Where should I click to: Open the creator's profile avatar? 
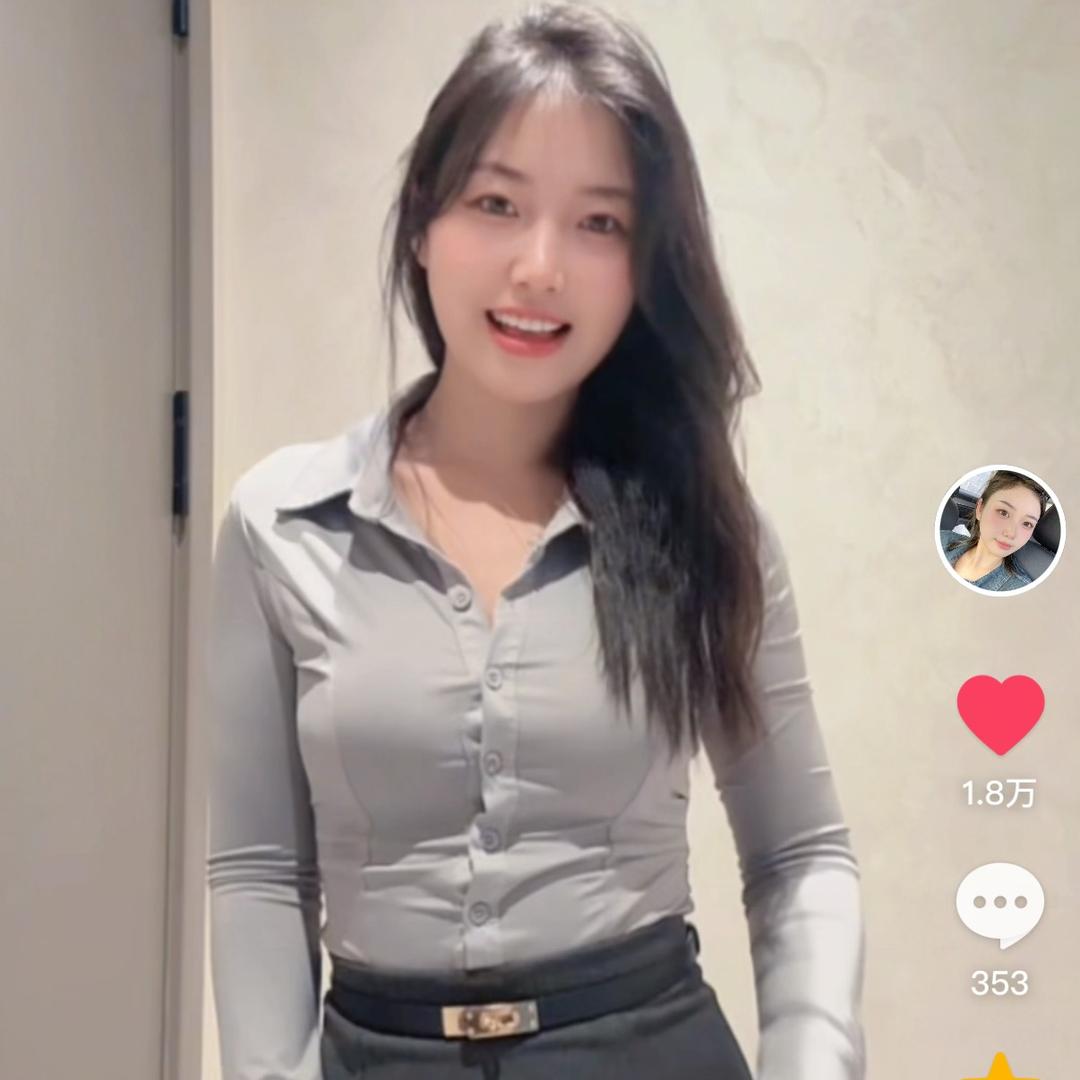point(1000,530)
